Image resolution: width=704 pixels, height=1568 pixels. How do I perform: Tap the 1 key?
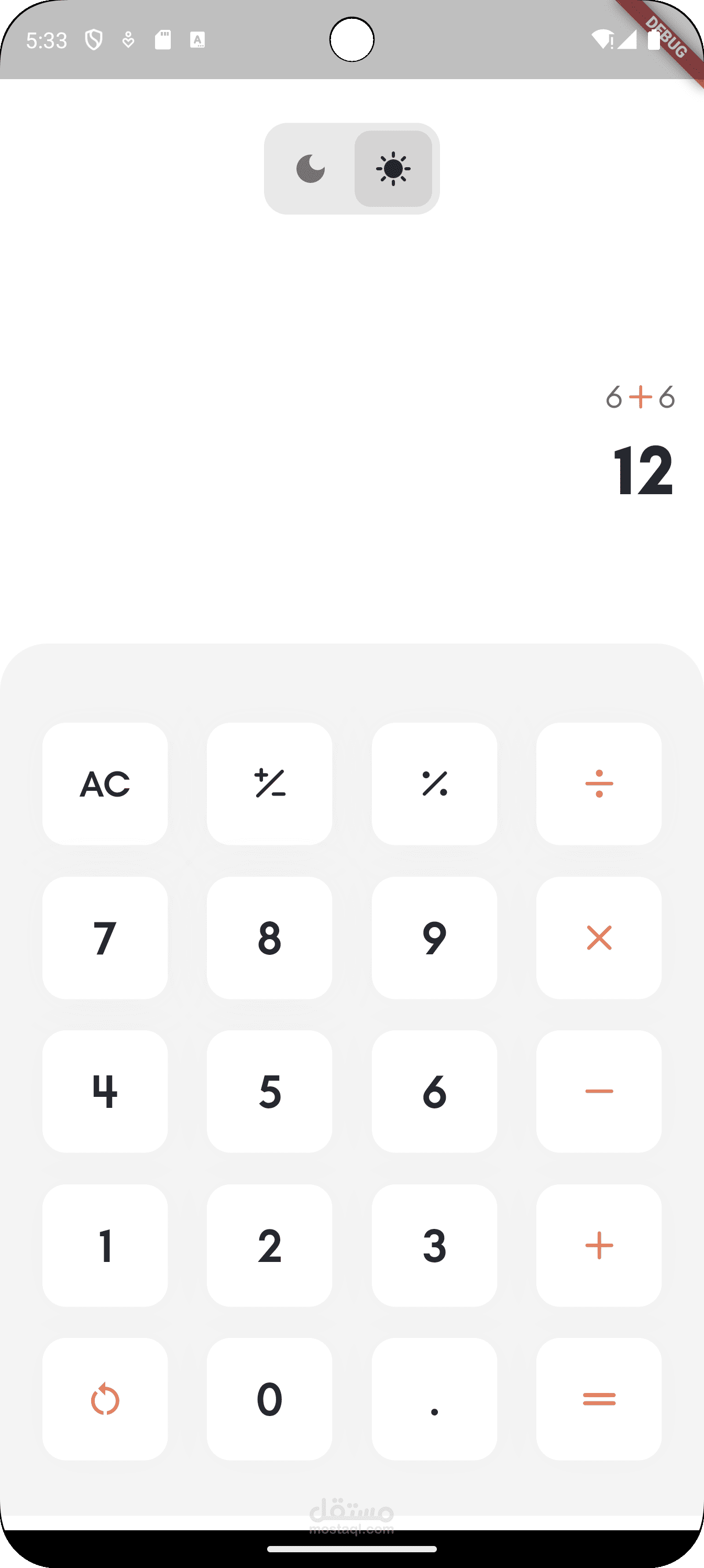[105, 1245]
